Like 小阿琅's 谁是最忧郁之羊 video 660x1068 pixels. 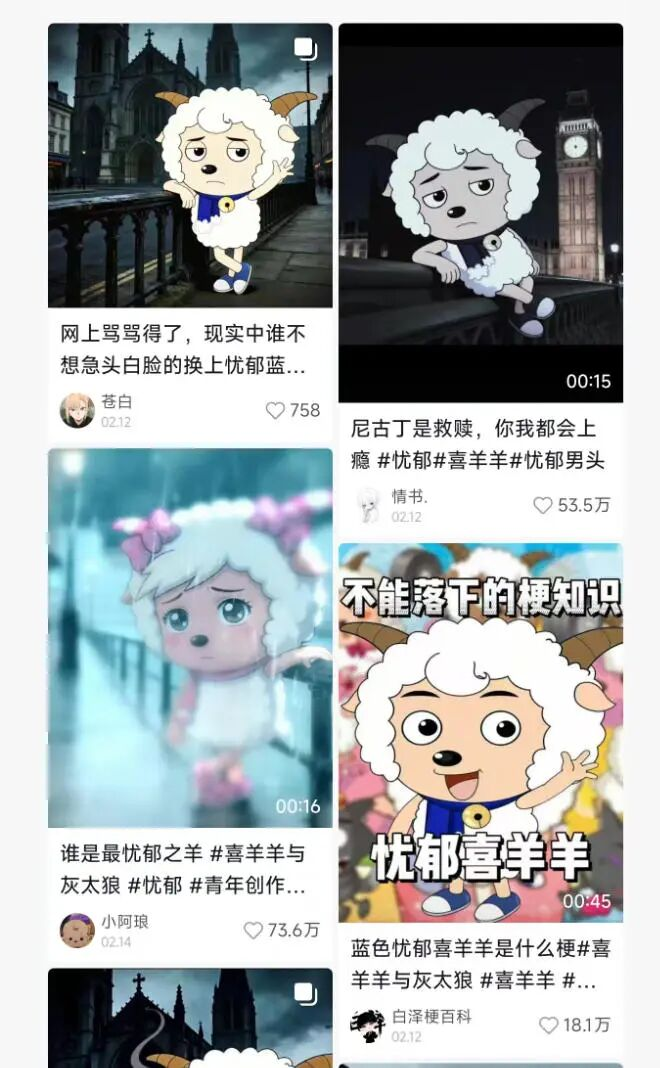[x=254, y=930]
